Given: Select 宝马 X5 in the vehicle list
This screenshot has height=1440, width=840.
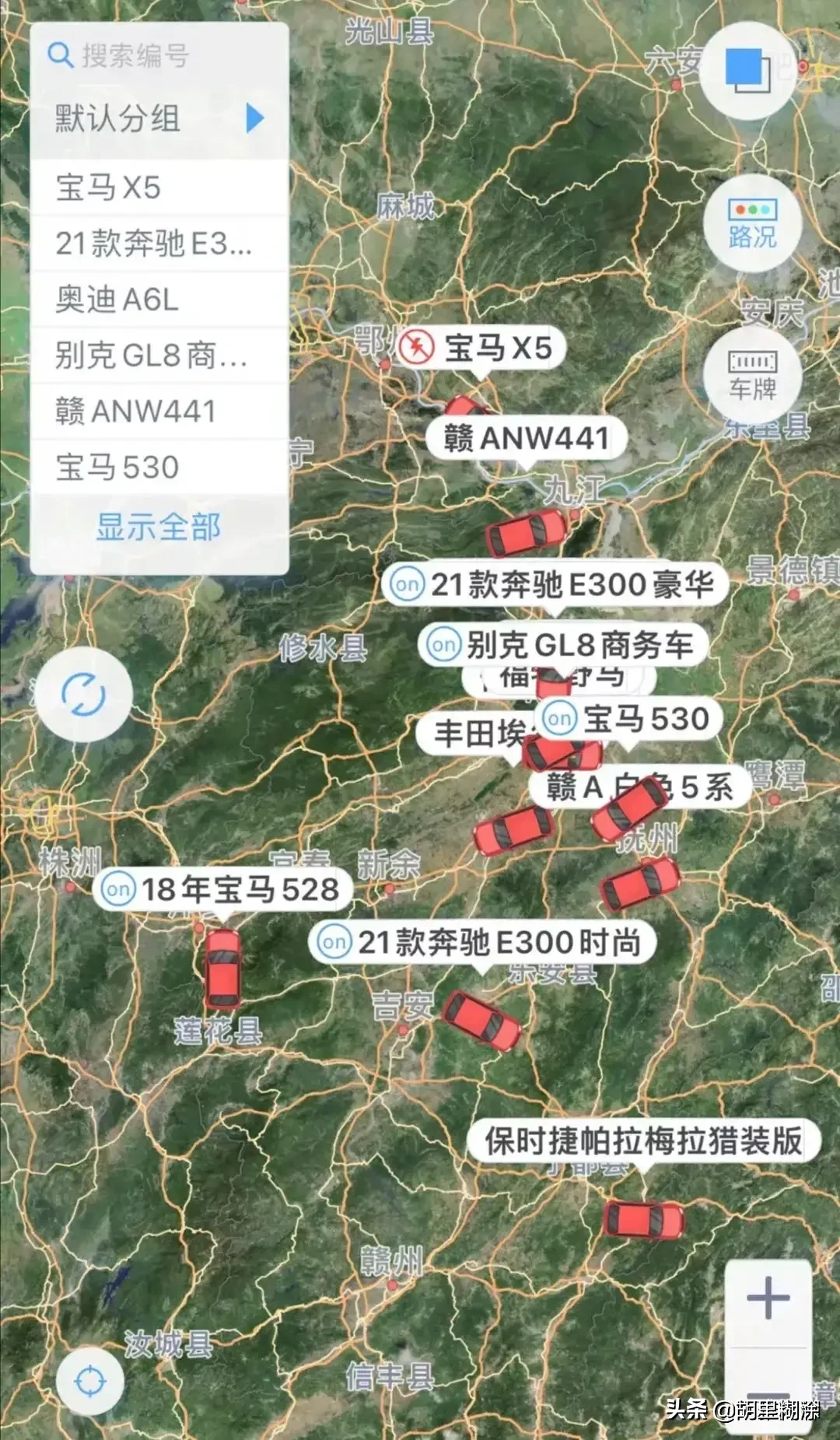Looking at the screenshot, I should tap(159, 187).
